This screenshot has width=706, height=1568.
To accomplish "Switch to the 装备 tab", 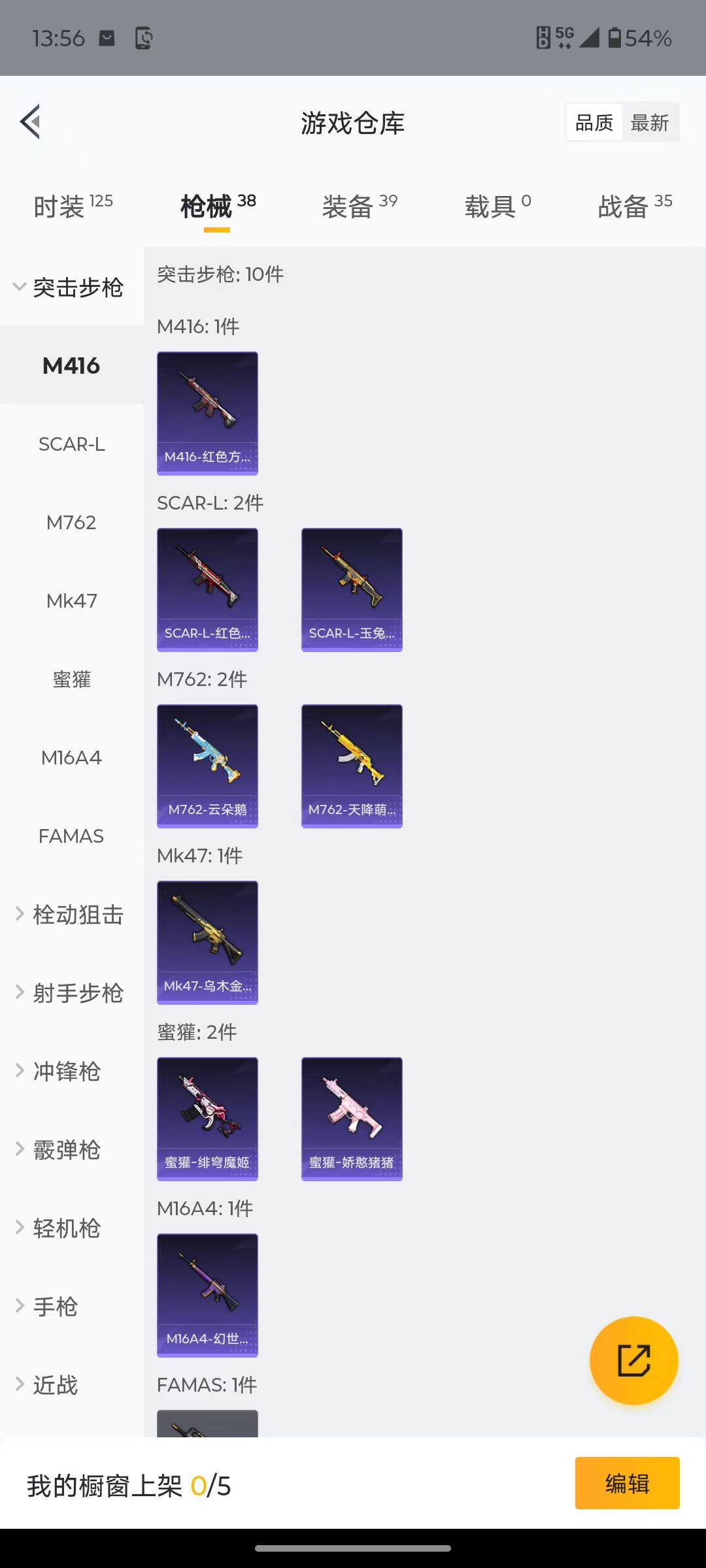I will (359, 206).
